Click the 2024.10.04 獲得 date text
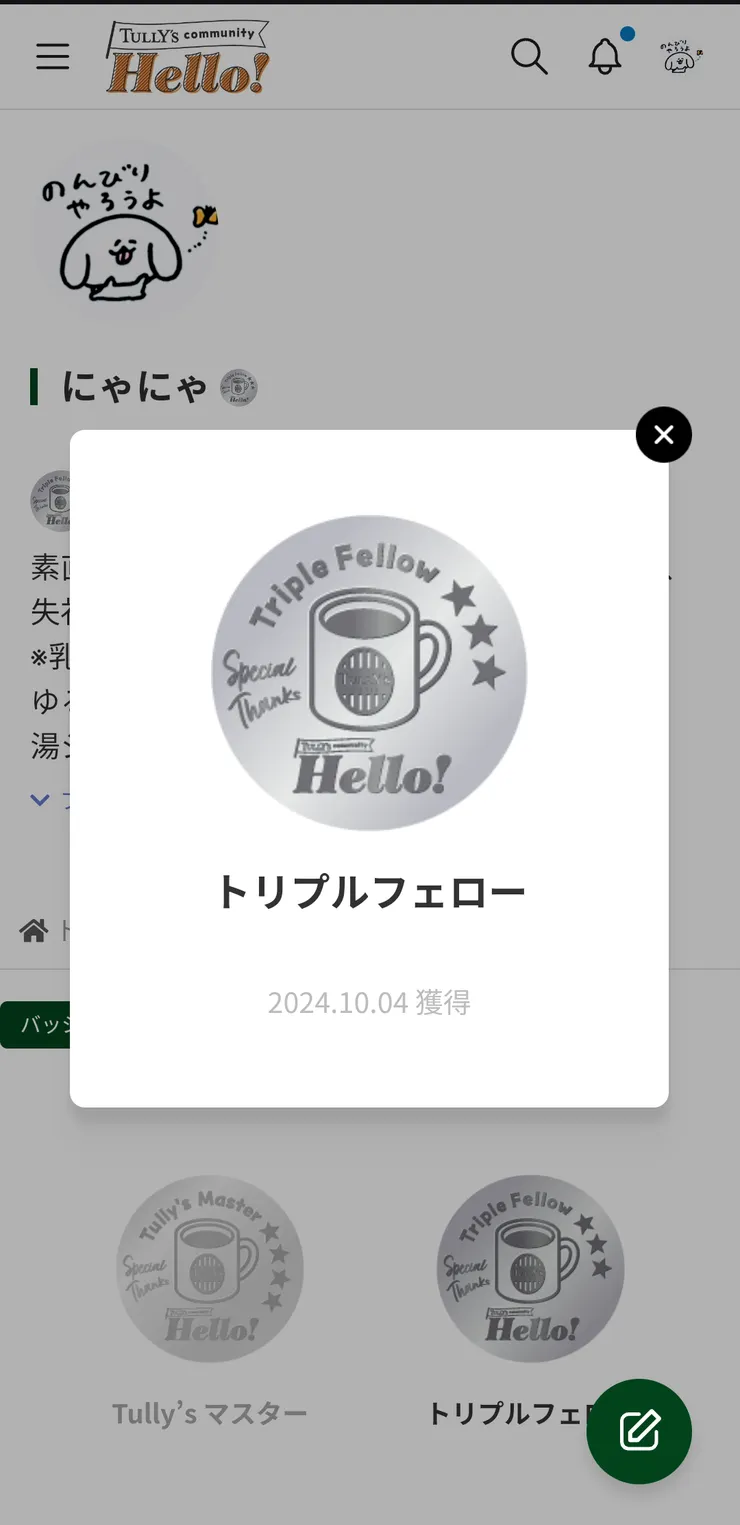This screenshot has height=1525, width=740. [369, 1002]
